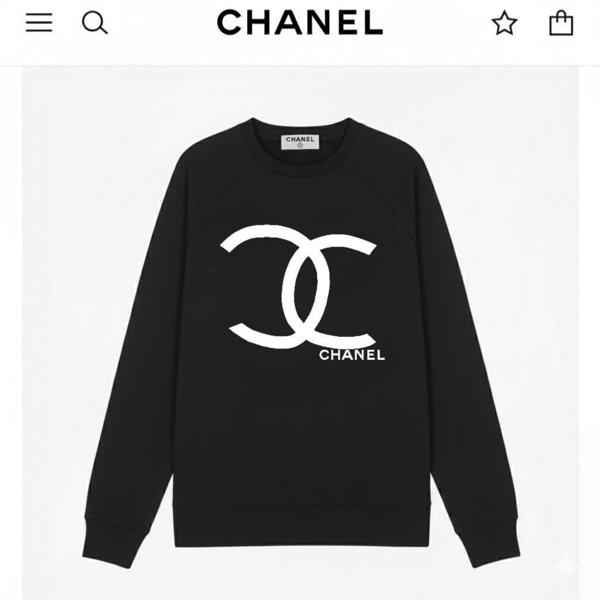This screenshot has width=600, height=600.
Task: Open the wishlist star
Action: (x=504, y=23)
